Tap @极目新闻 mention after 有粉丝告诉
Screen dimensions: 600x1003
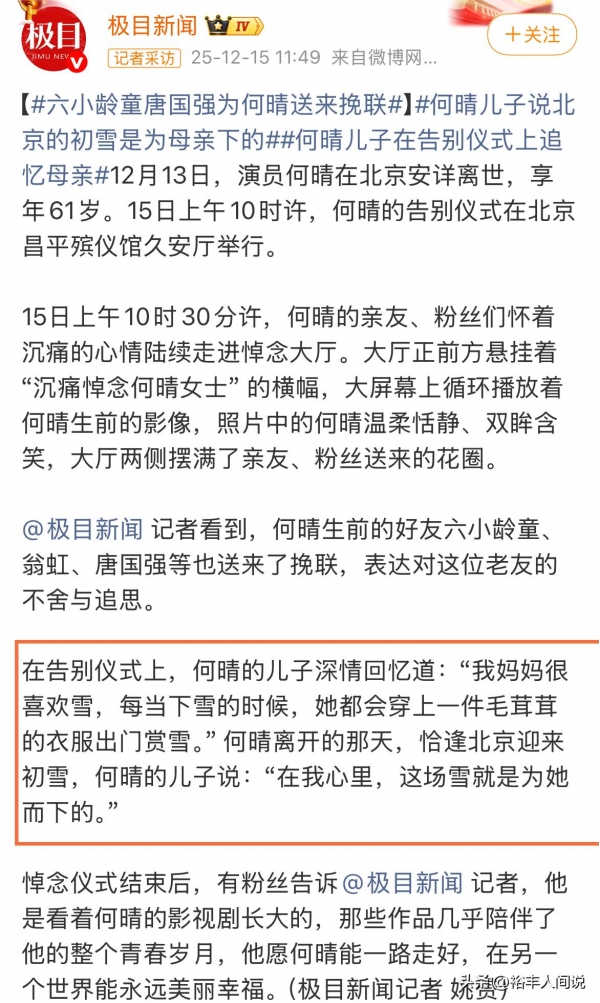tap(403, 882)
